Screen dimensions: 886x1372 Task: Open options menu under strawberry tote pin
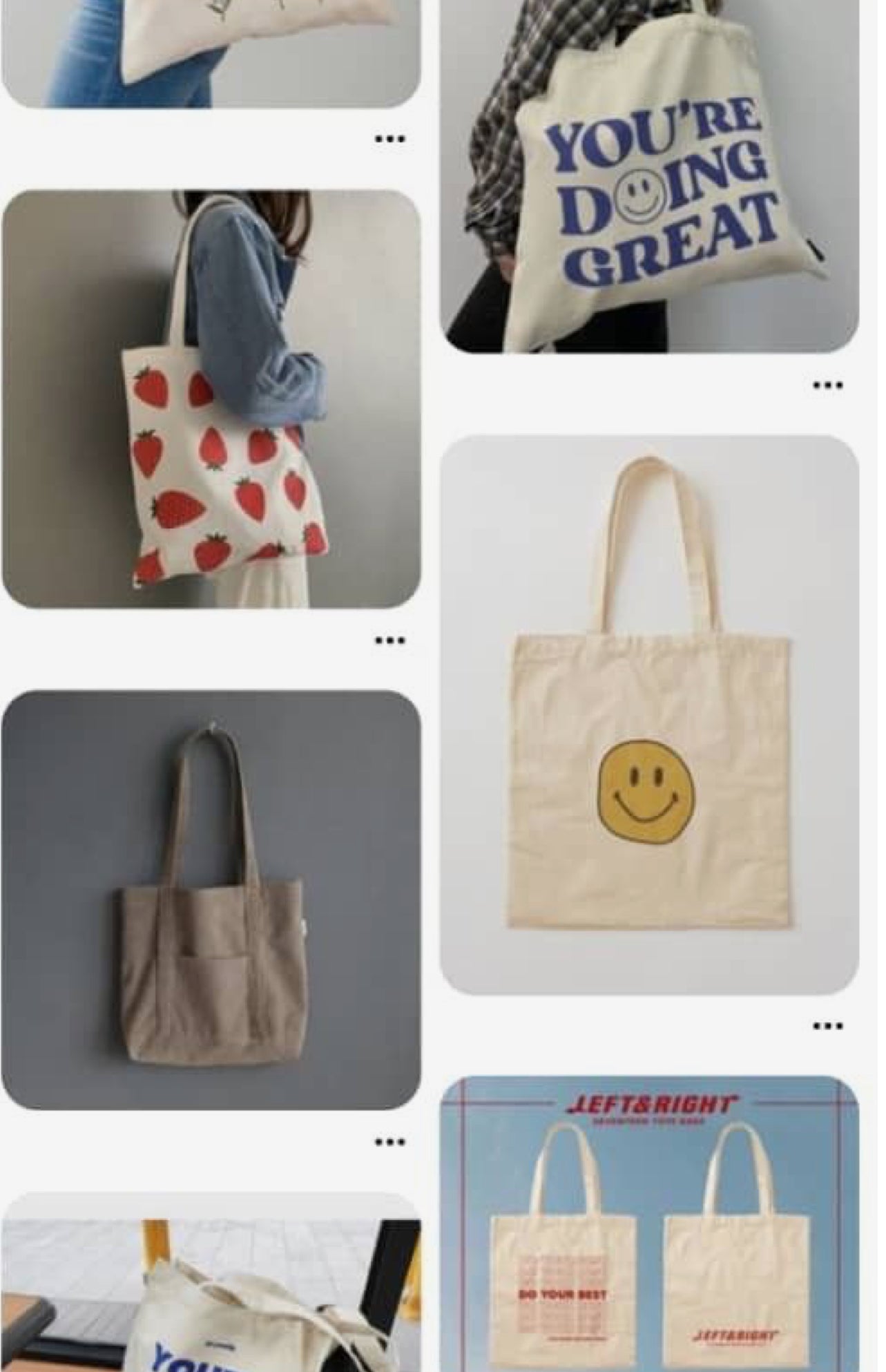coord(389,640)
